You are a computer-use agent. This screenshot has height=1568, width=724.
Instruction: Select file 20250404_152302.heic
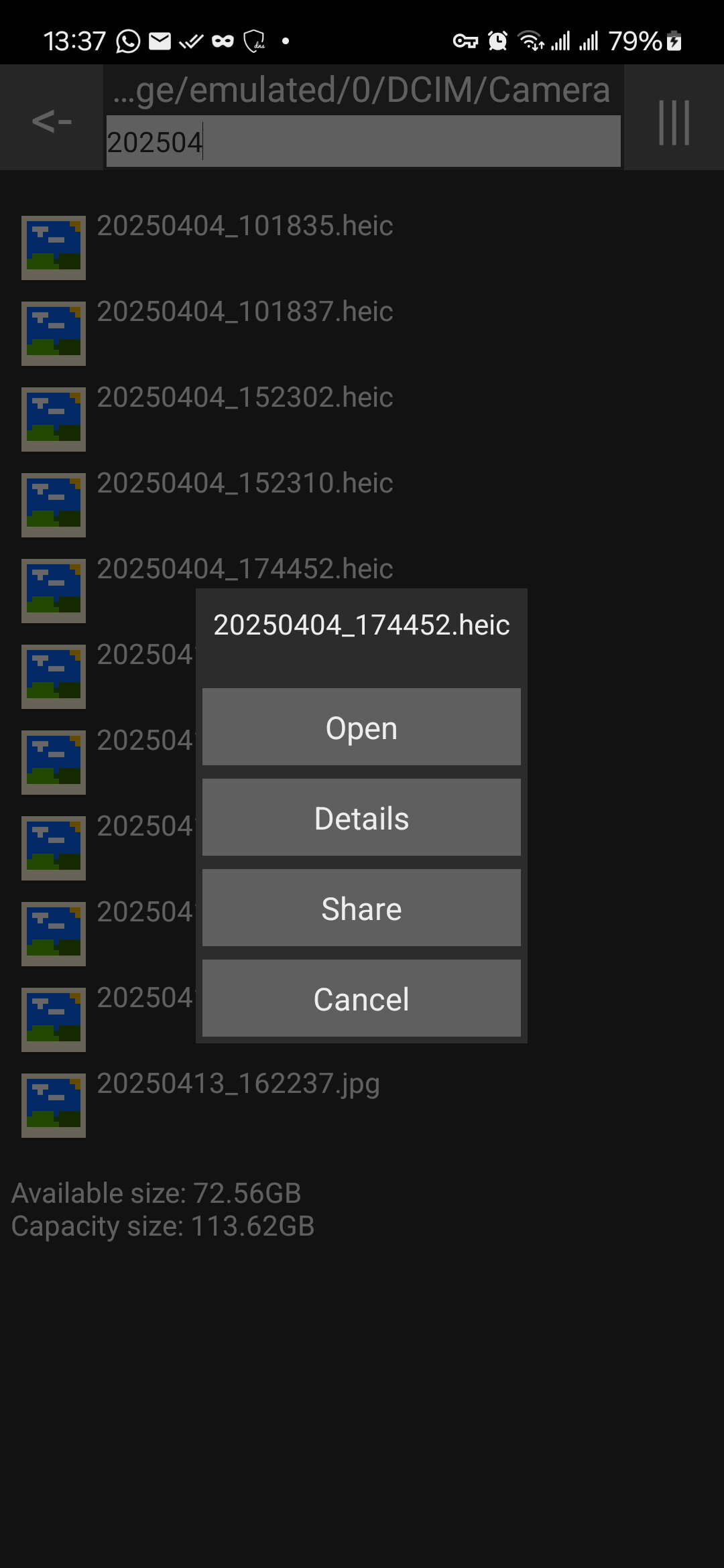pos(245,398)
